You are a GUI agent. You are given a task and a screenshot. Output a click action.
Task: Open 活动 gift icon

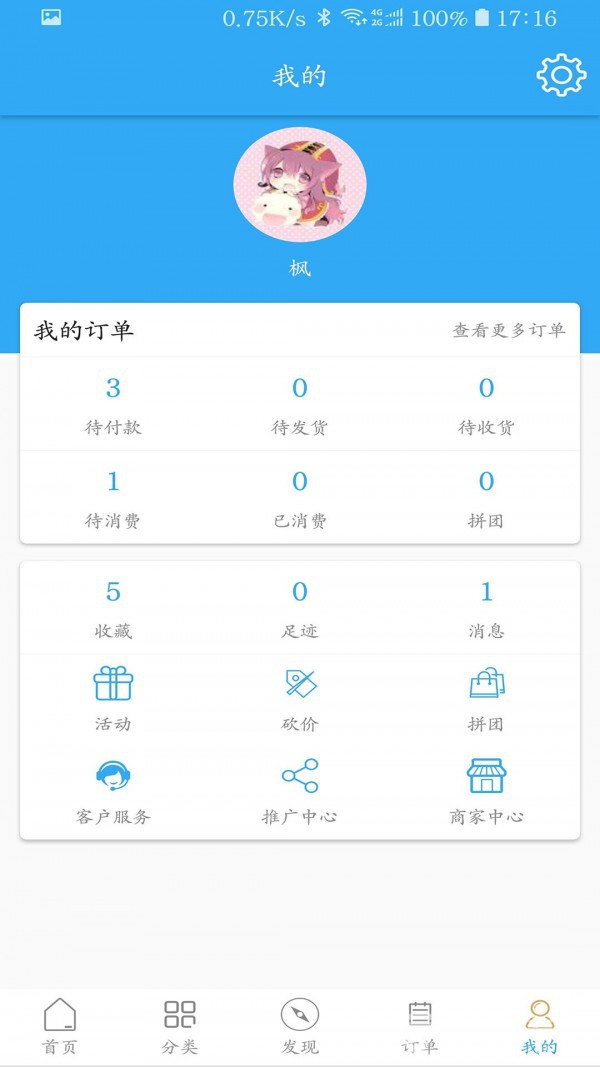point(113,699)
